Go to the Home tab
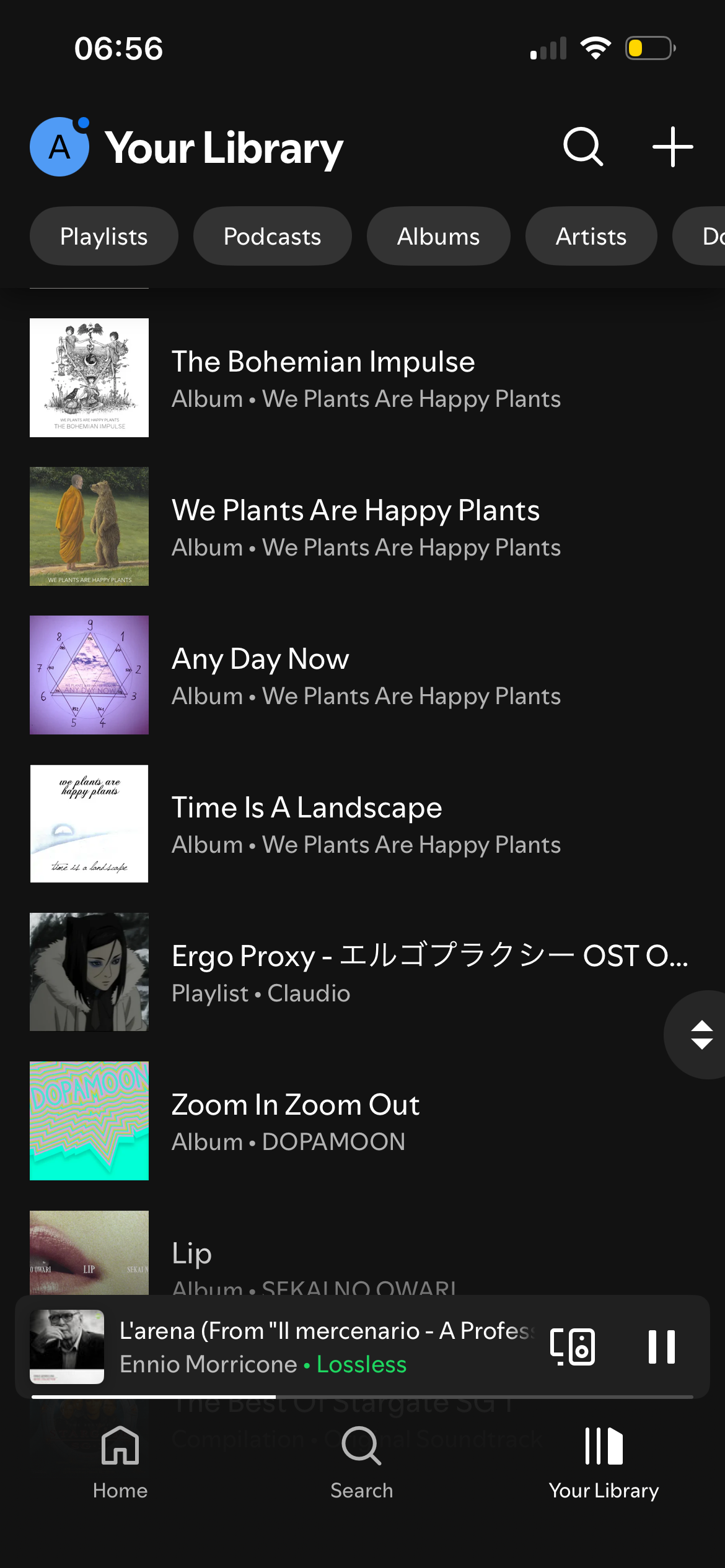 point(120,1461)
